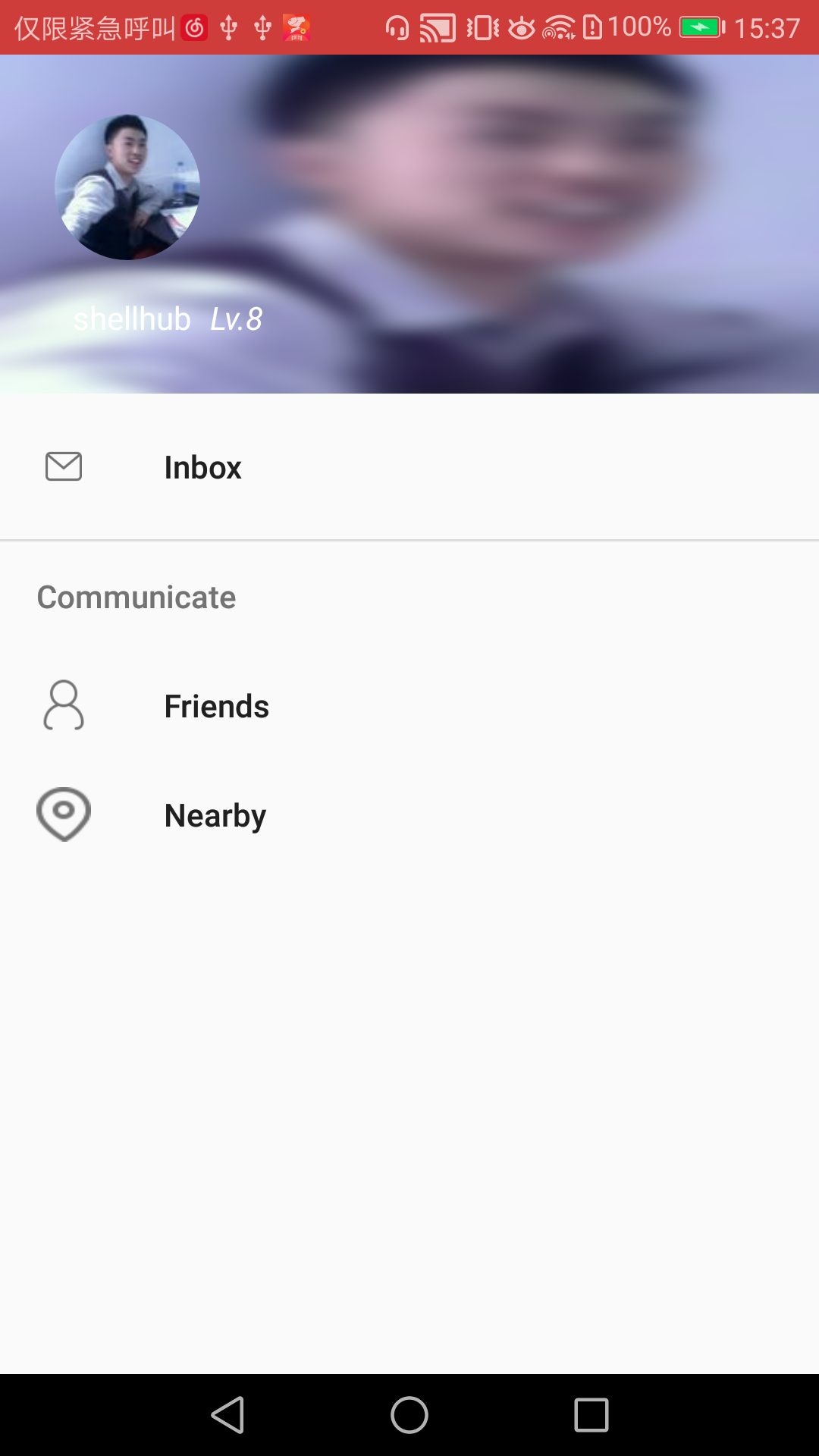Open the Inbox
Image resolution: width=819 pixels, height=1456 pixels.
tap(202, 467)
